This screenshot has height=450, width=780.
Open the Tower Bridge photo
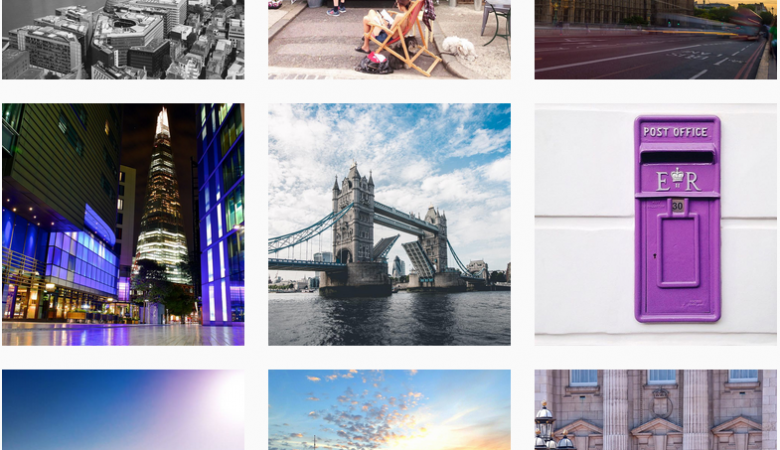tap(389, 224)
